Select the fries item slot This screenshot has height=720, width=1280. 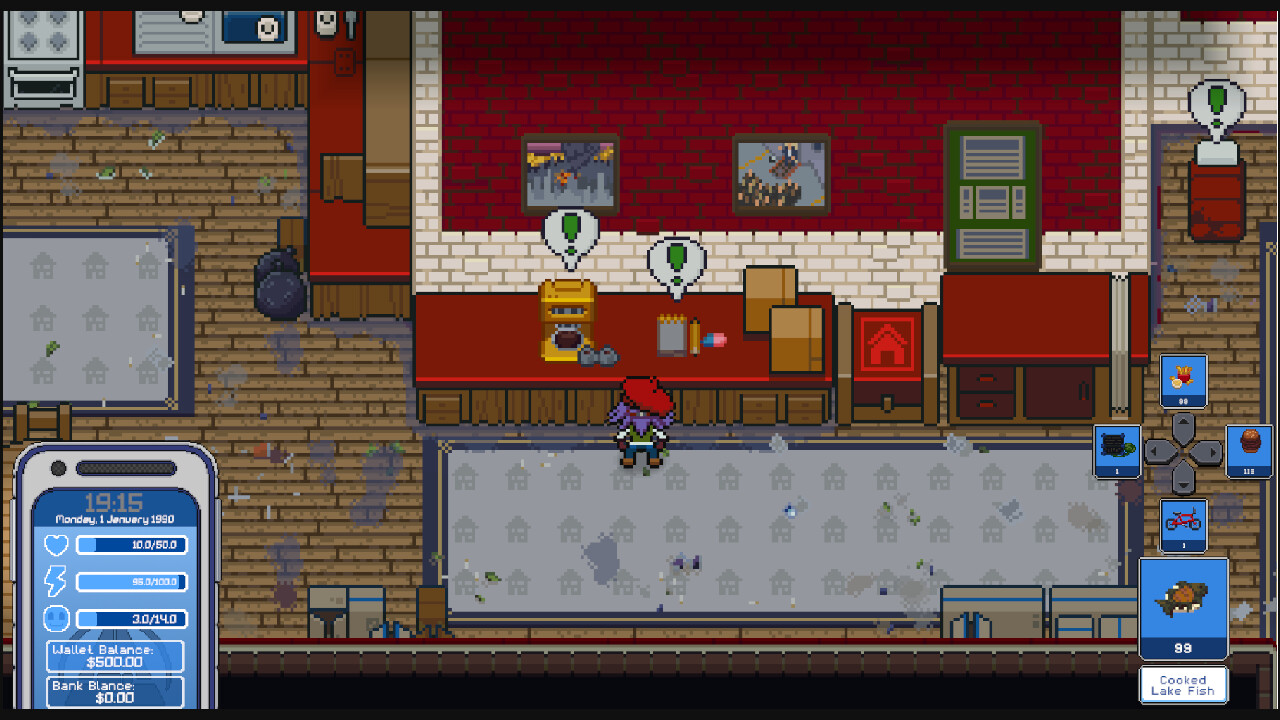coord(1183,381)
